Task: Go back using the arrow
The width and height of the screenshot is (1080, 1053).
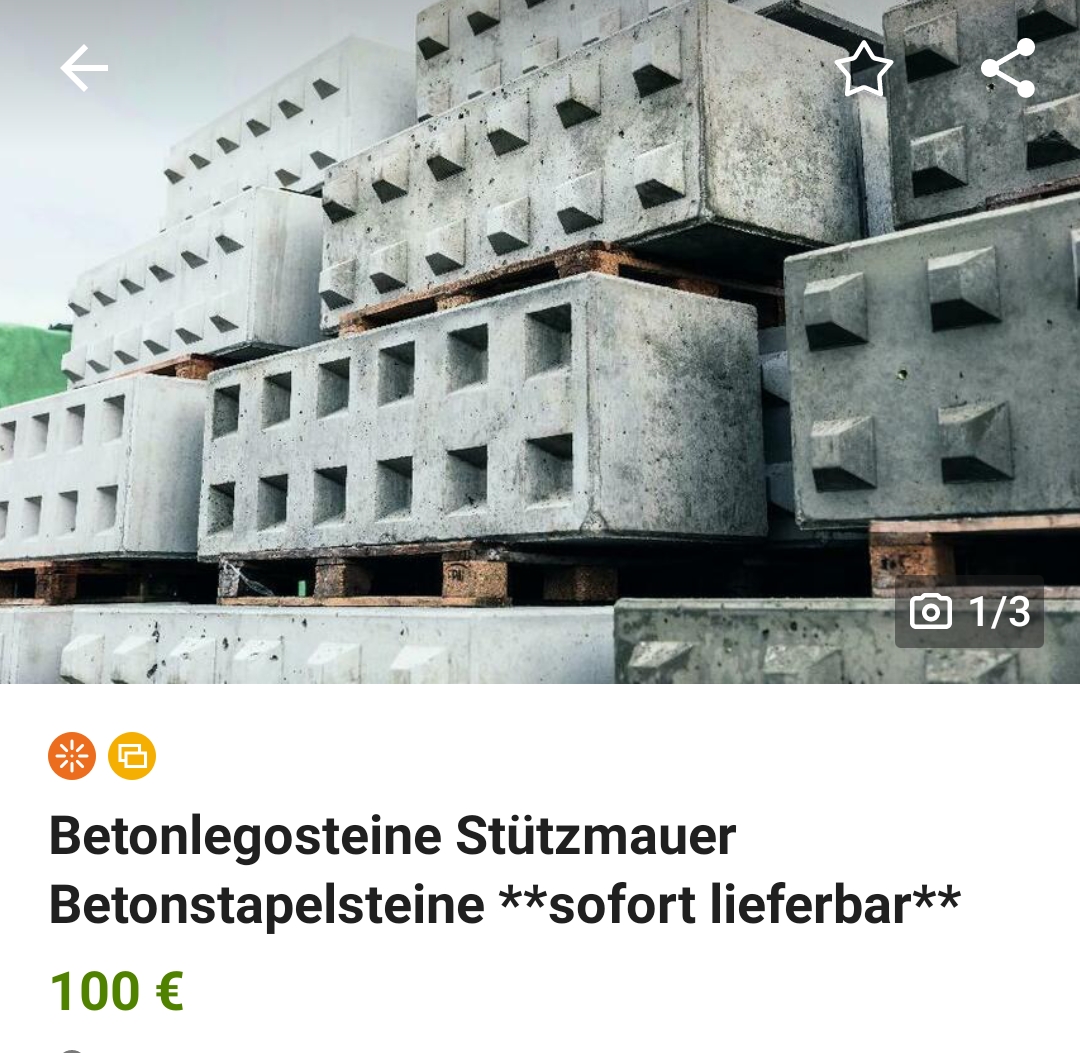Action: [x=84, y=69]
